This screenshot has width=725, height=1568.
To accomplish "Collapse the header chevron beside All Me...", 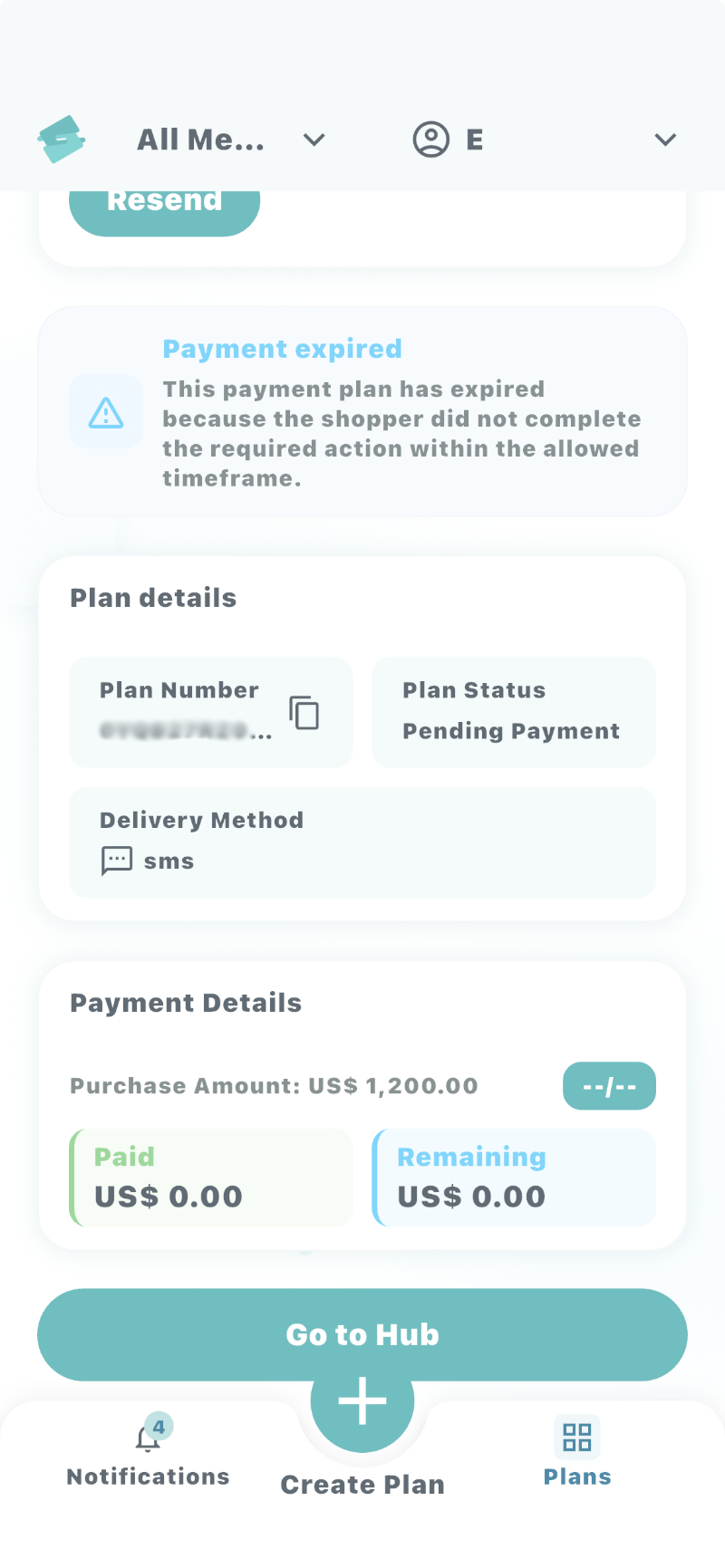I will pos(313,139).
